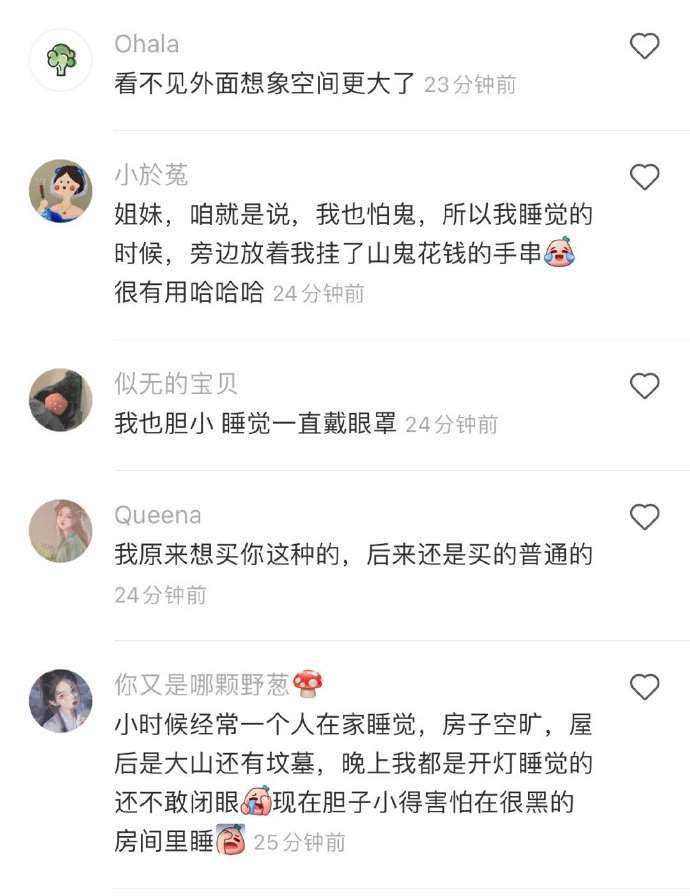This screenshot has width=690, height=896.
Task: Open the username Ohala
Action: (147, 44)
